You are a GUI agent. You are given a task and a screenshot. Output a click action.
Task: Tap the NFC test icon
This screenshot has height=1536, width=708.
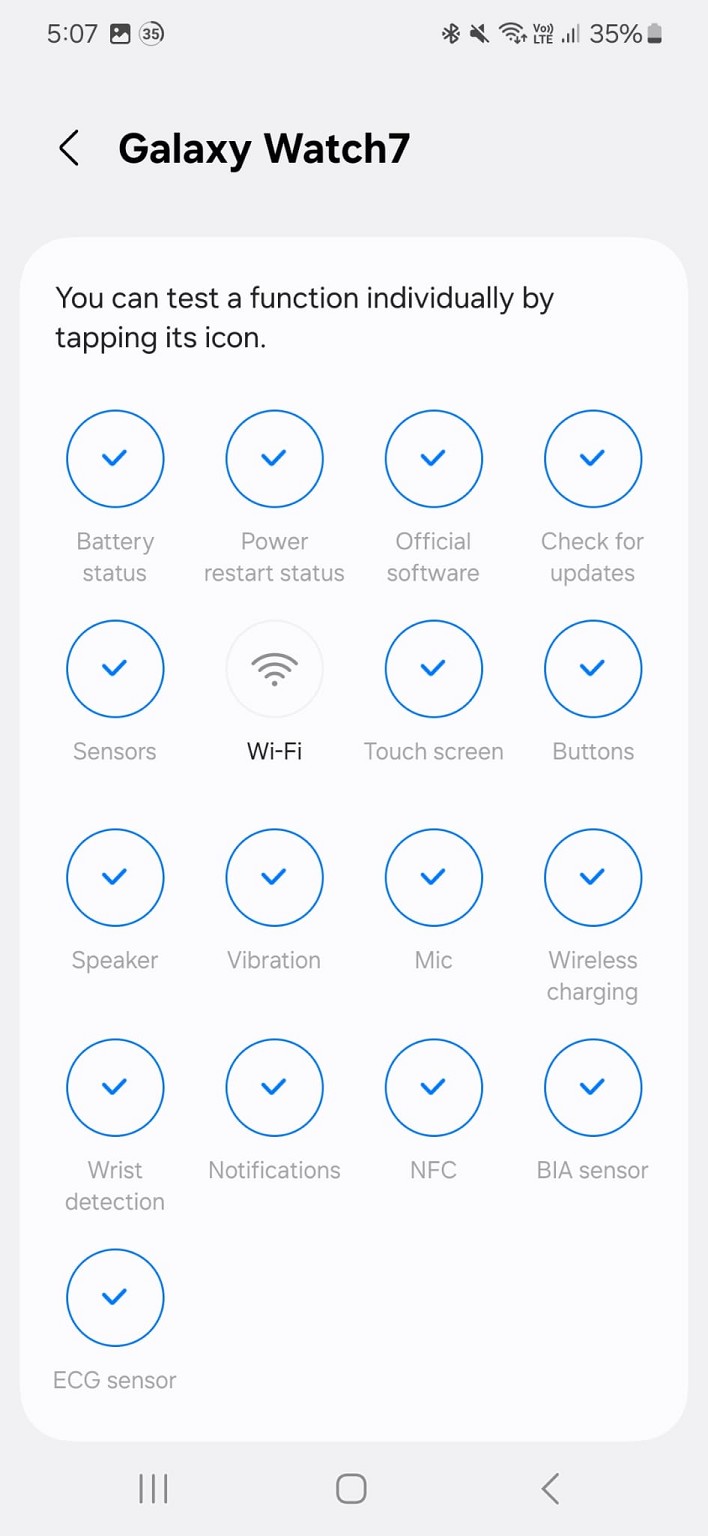click(433, 1087)
